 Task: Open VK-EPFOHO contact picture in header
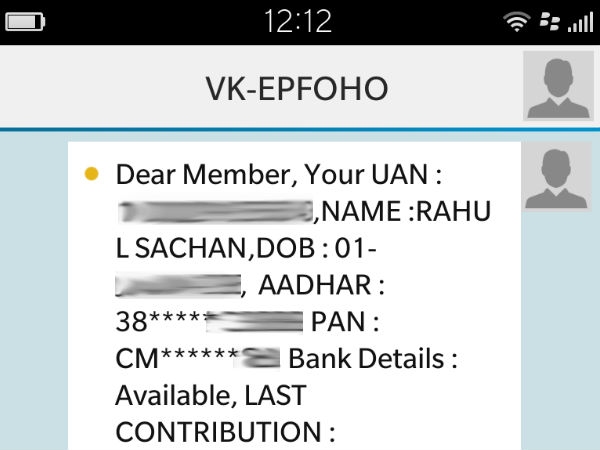point(558,87)
